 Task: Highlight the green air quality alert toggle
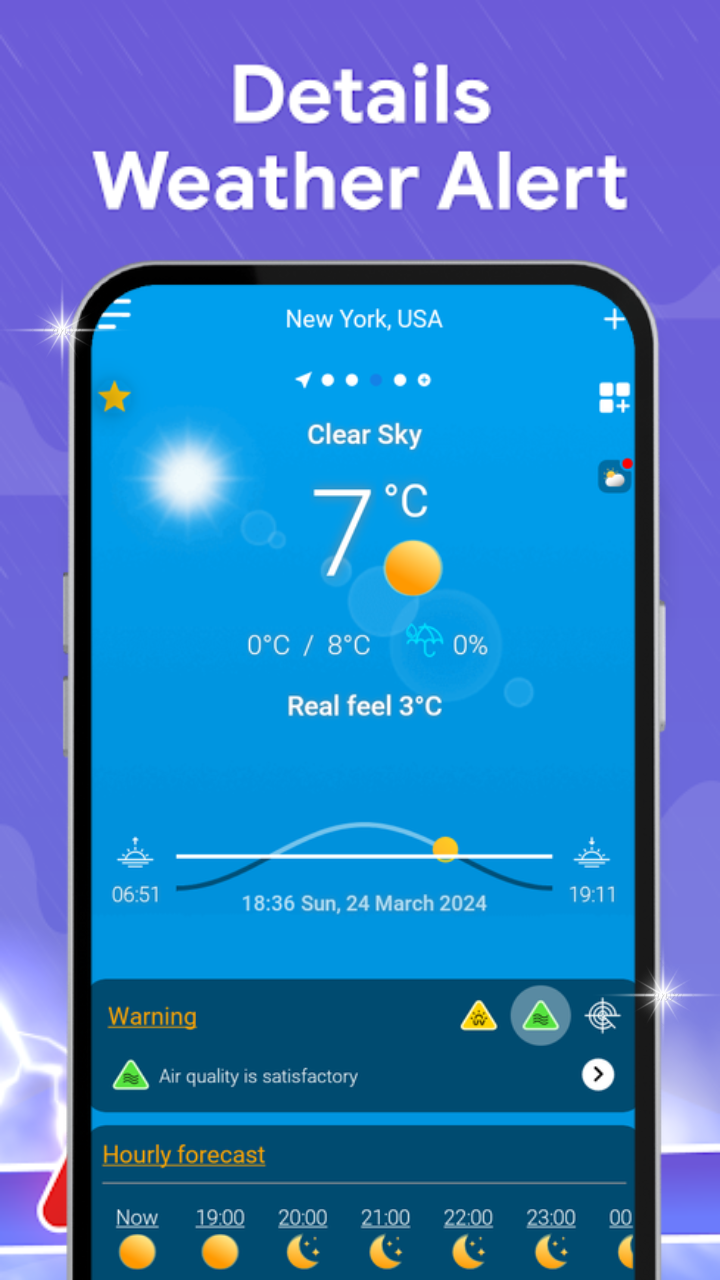pos(540,1015)
